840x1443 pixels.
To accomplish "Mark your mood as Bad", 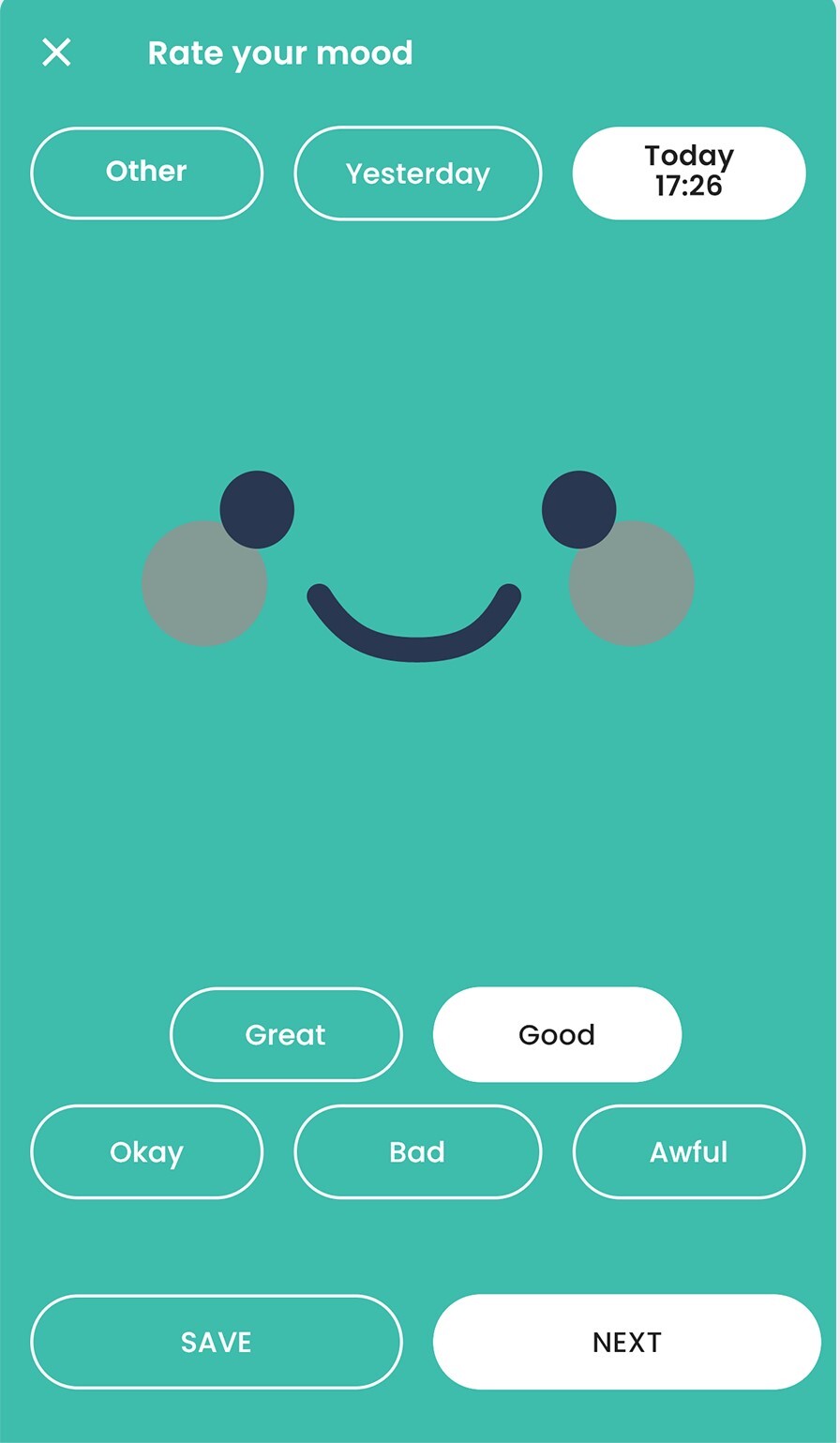I will (x=417, y=1151).
